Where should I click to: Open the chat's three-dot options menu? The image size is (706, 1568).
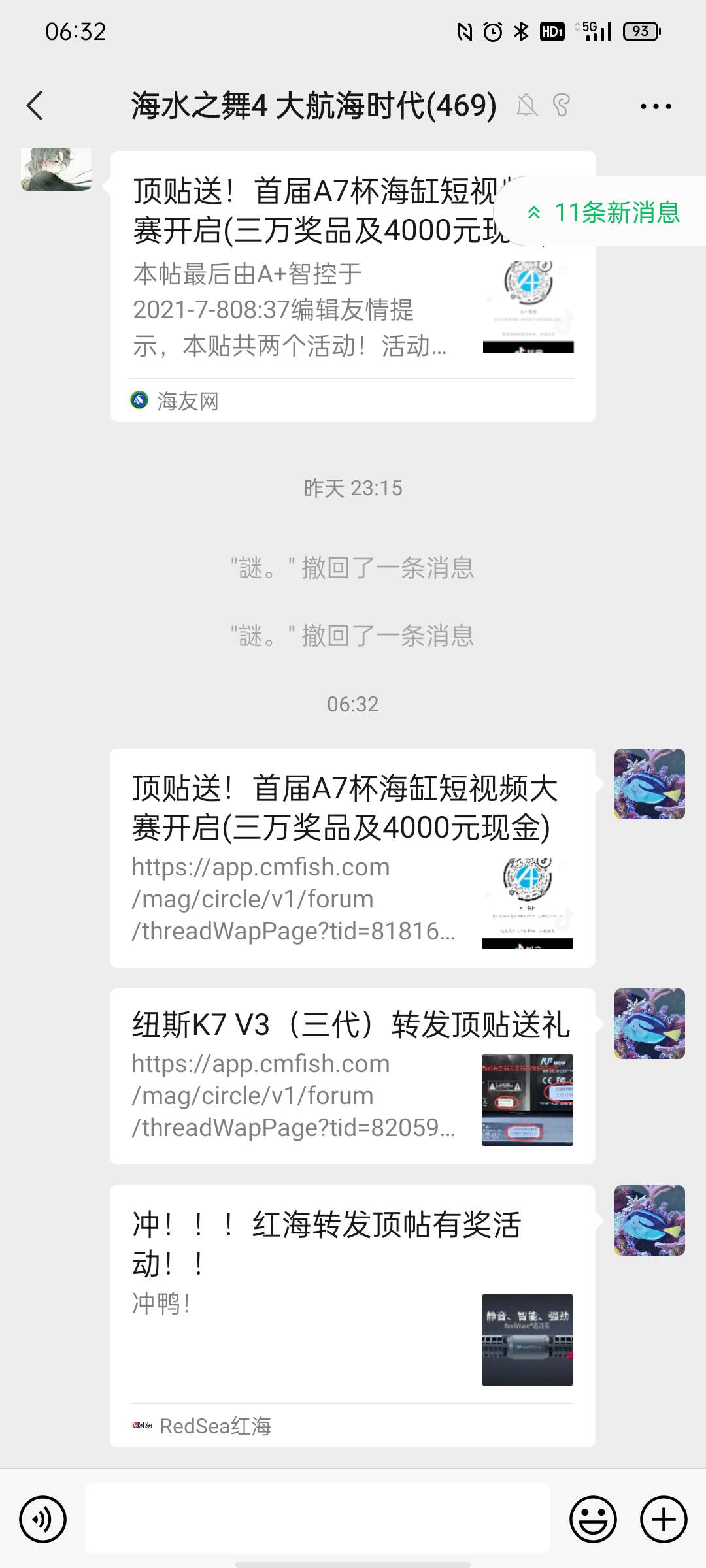(x=655, y=106)
